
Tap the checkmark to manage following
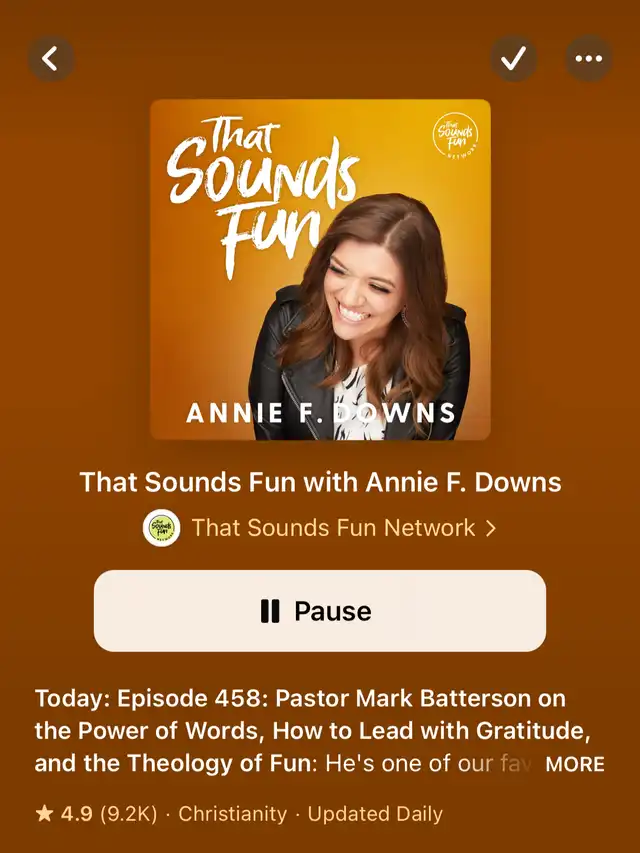(x=513, y=59)
